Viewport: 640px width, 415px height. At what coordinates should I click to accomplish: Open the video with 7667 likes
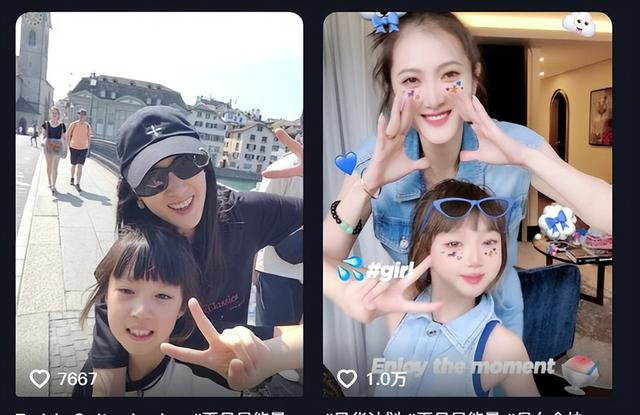[x=160, y=200]
